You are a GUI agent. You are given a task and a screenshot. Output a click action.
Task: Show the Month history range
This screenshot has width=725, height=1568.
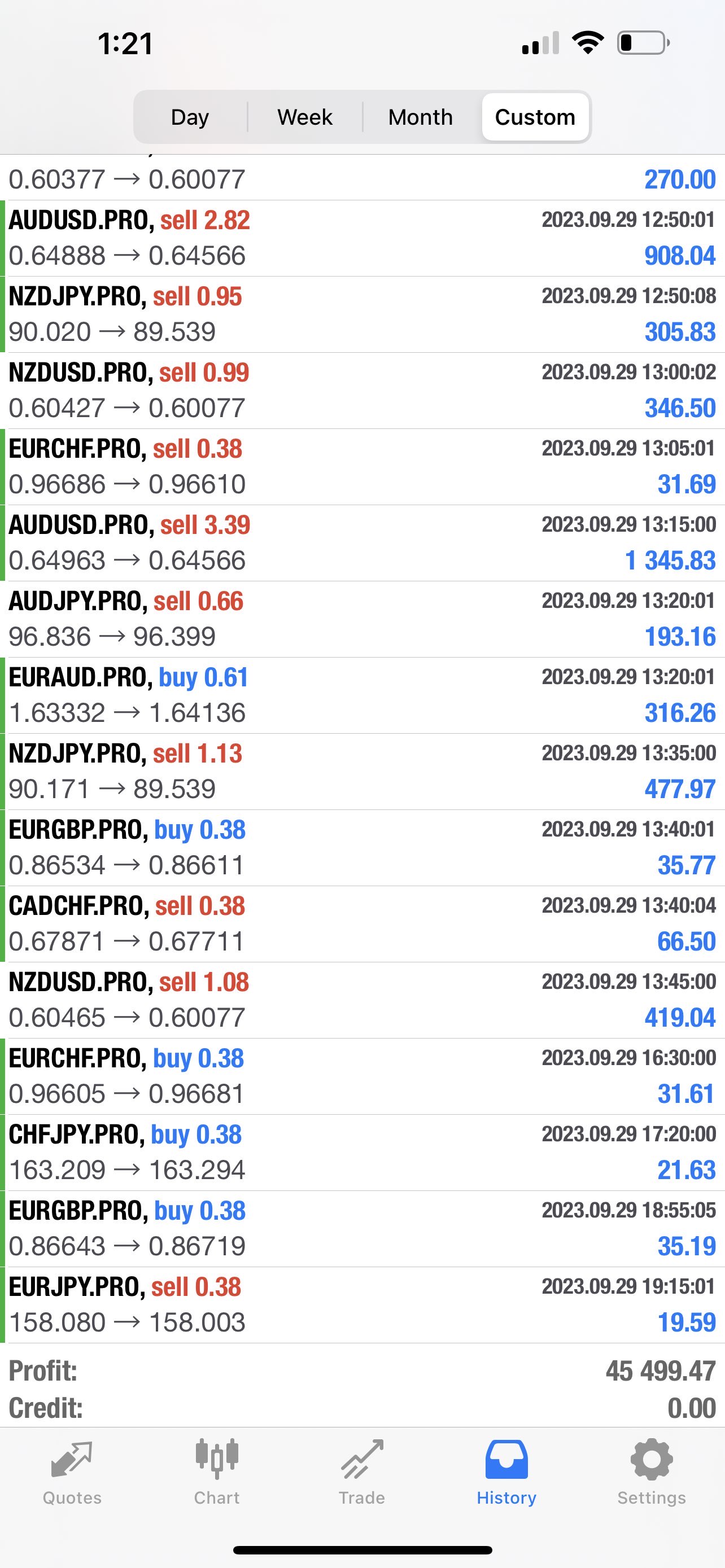[x=420, y=117]
